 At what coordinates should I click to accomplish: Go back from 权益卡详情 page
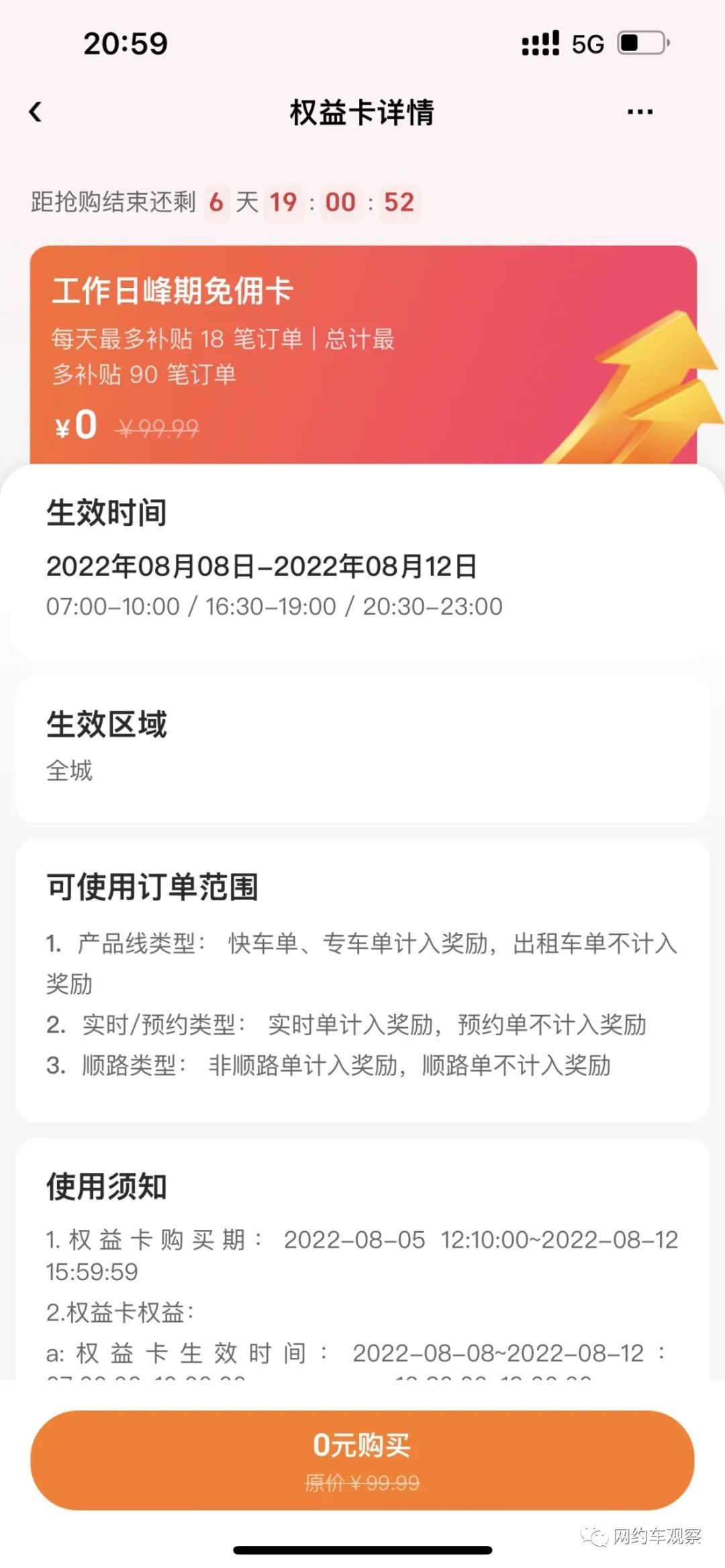pyautogui.click(x=36, y=112)
